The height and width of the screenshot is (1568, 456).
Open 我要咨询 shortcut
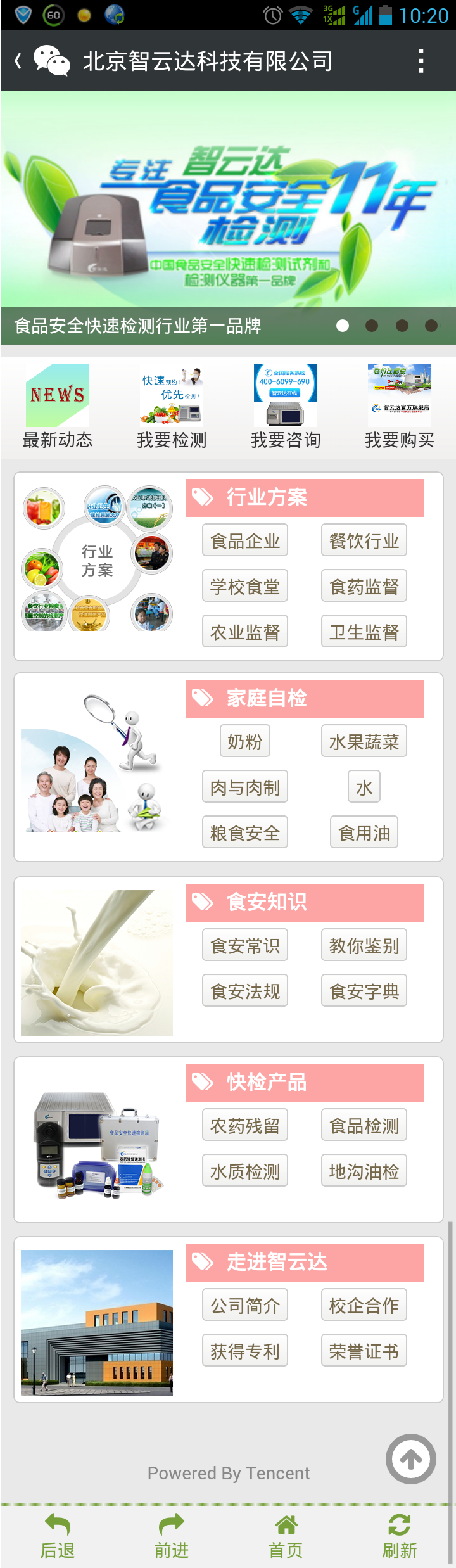click(286, 407)
